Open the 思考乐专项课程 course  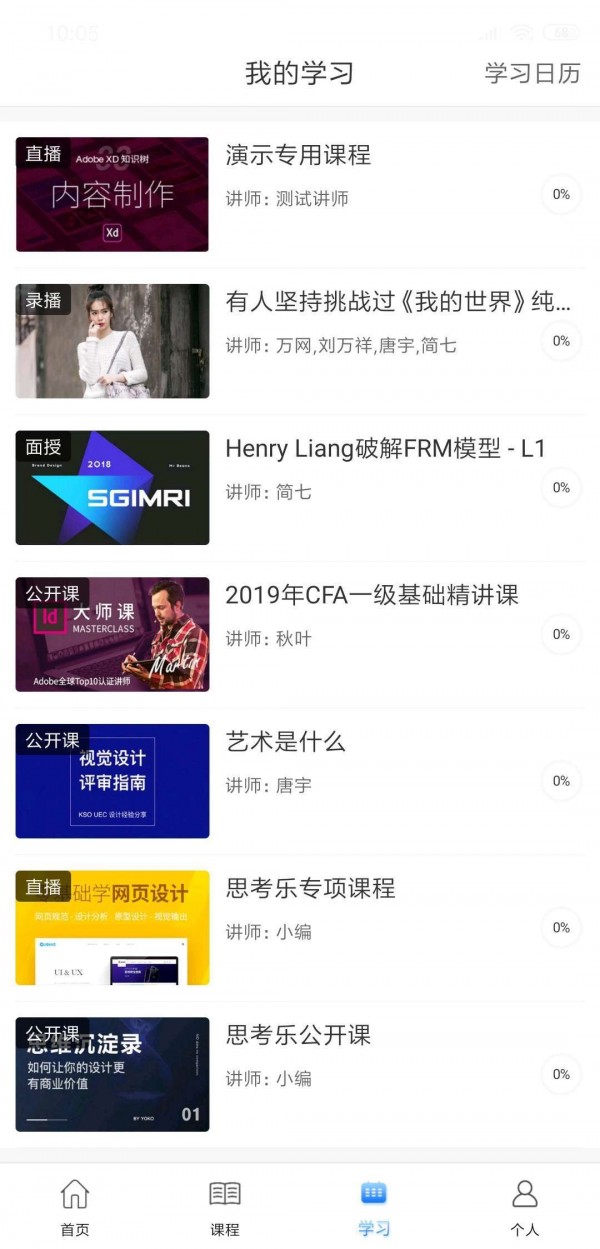click(310, 888)
